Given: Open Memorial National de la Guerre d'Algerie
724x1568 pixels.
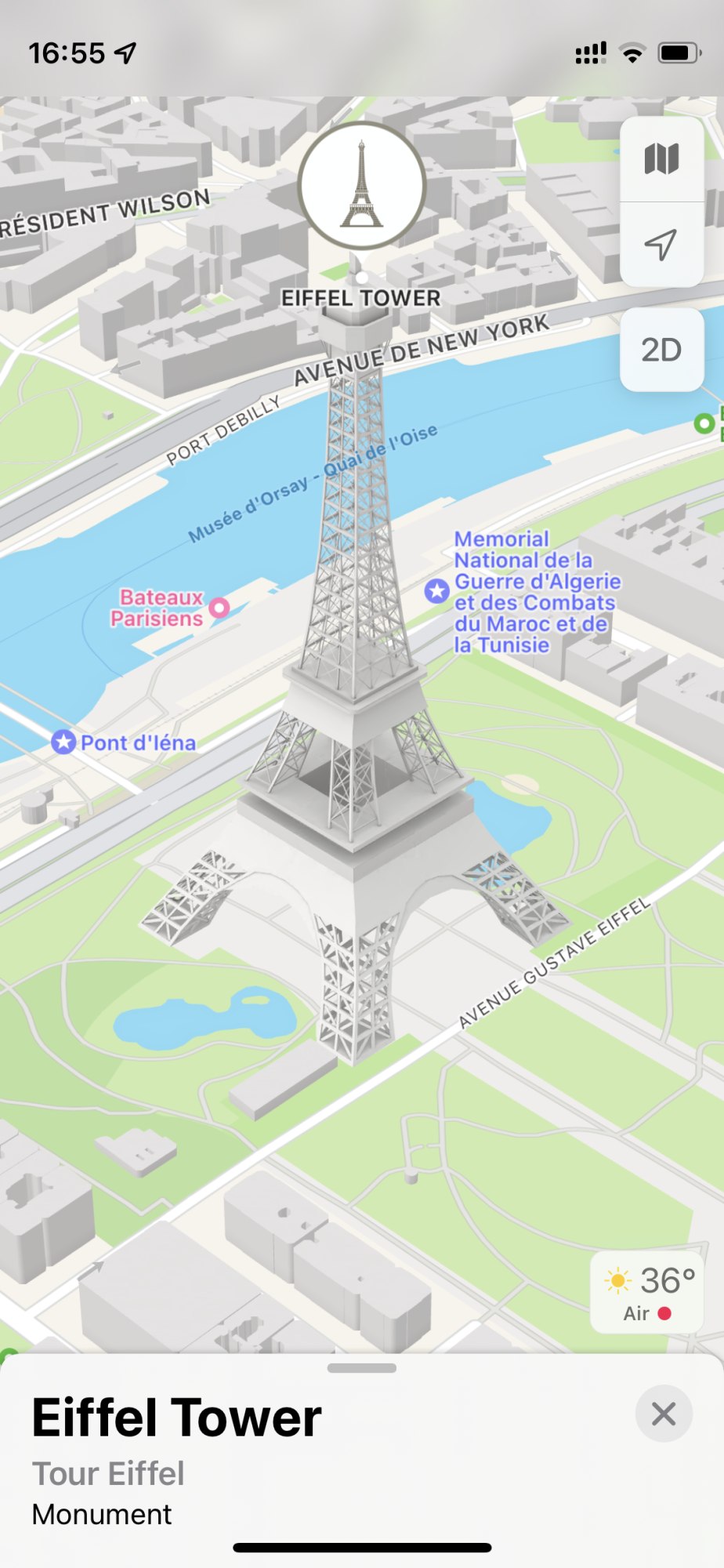Looking at the screenshot, I should tap(437, 591).
